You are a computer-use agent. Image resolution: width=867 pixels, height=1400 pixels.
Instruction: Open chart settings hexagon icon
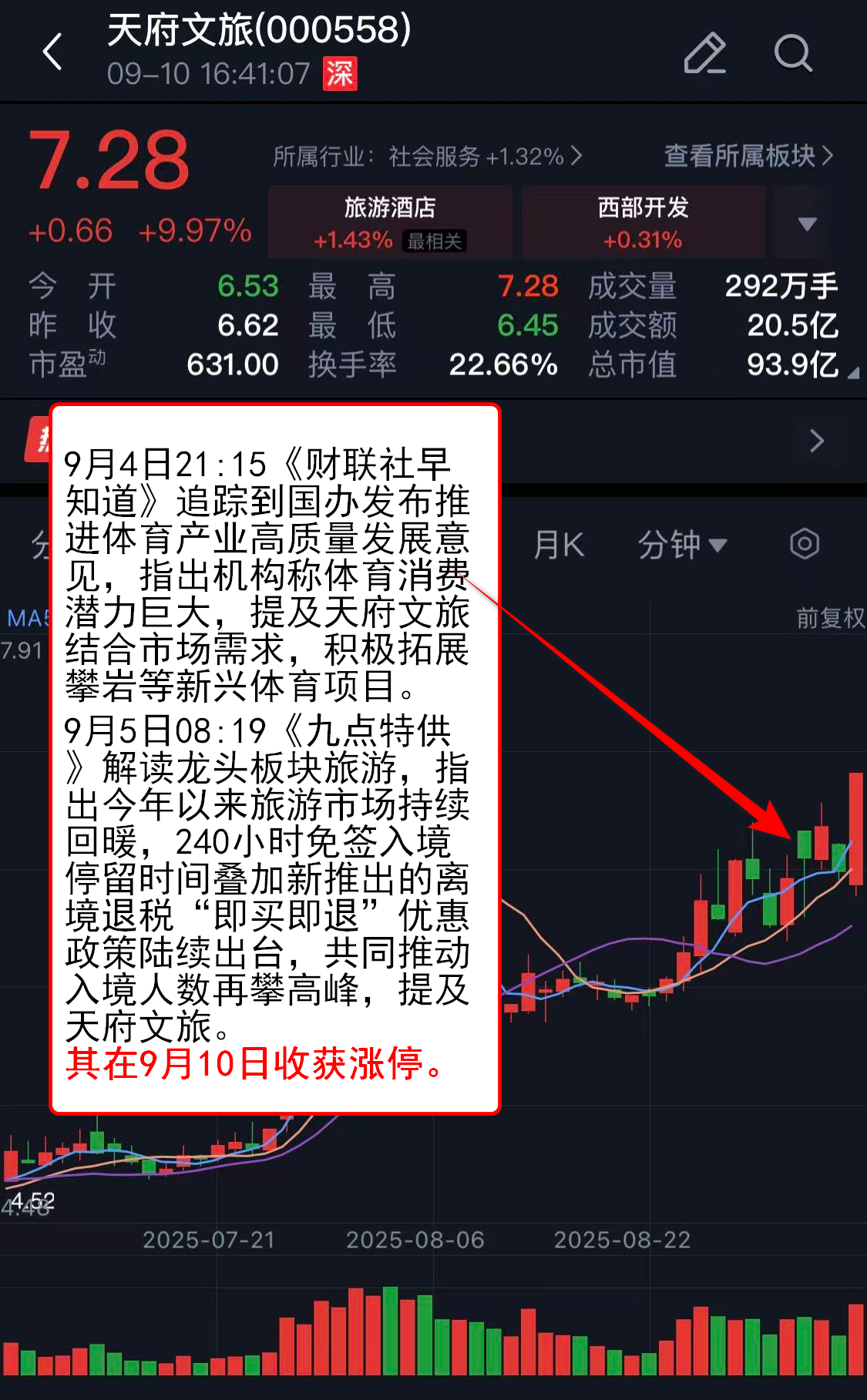[x=804, y=544]
